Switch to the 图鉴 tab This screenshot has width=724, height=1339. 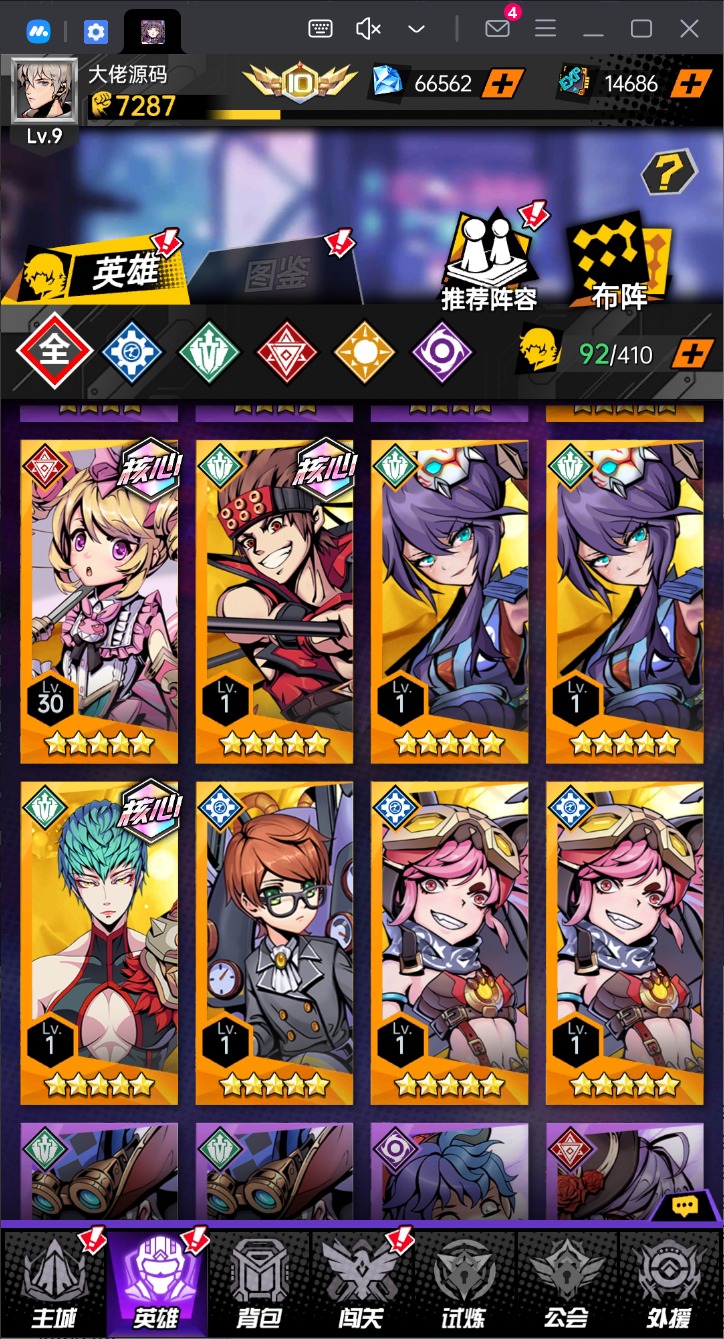(x=275, y=270)
